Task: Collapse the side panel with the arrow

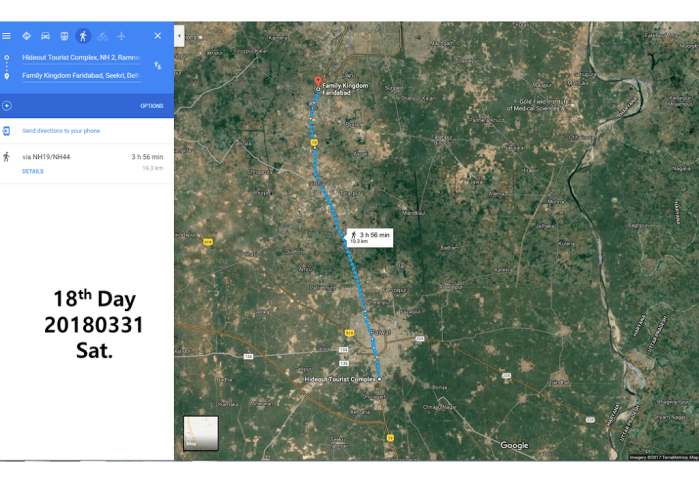Action: (179, 35)
